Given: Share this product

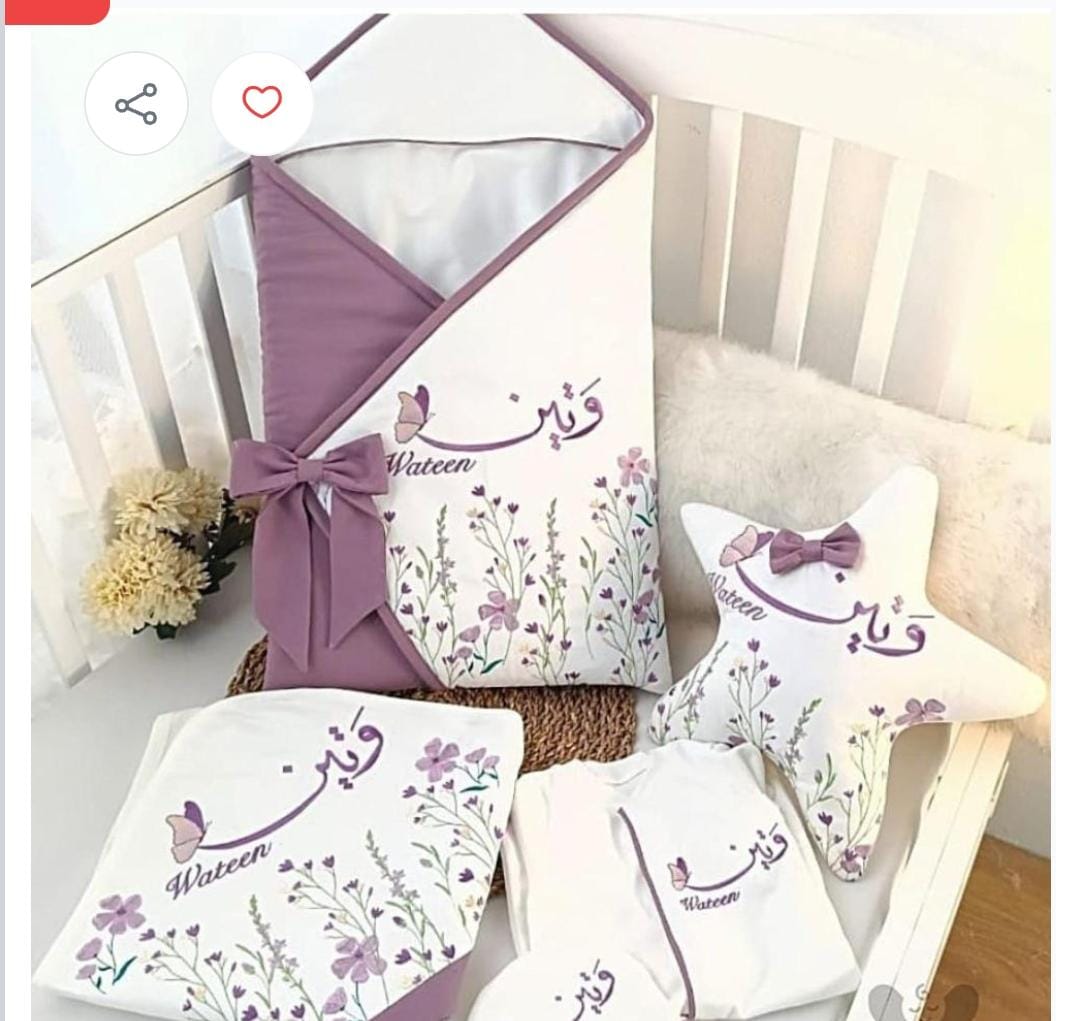Looking at the screenshot, I should pyautogui.click(x=136, y=104).
